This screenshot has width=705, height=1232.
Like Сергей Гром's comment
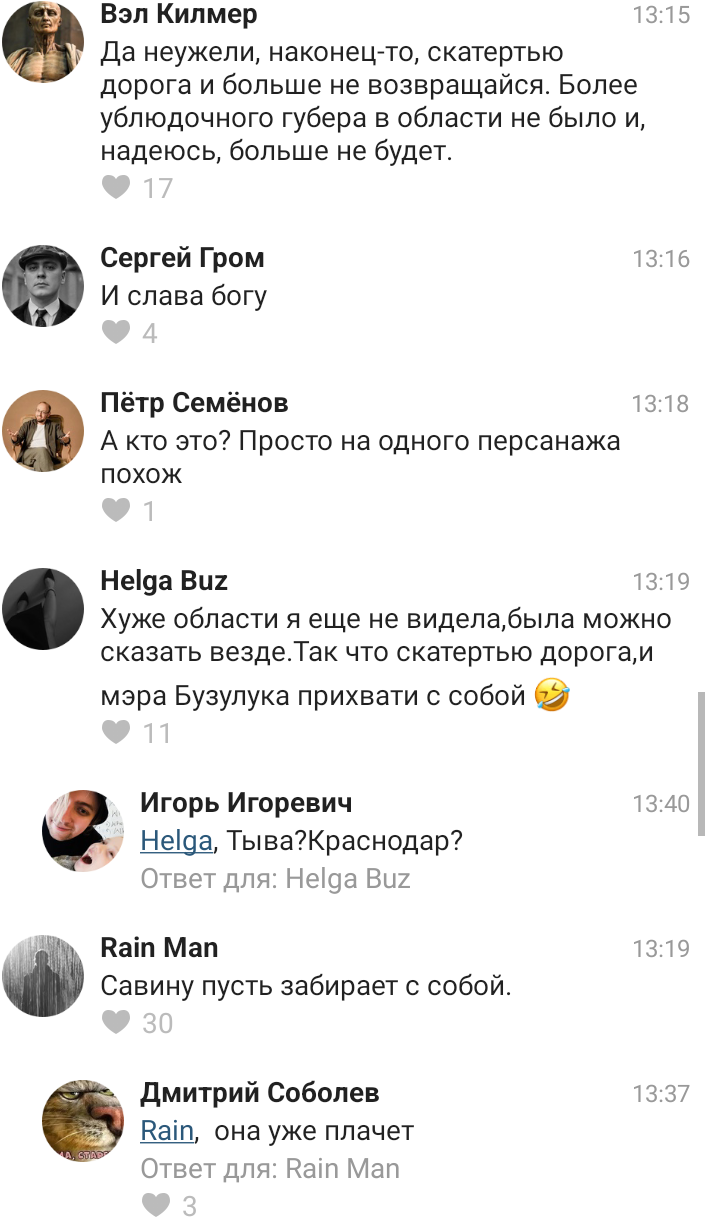[x=117, y=332]
